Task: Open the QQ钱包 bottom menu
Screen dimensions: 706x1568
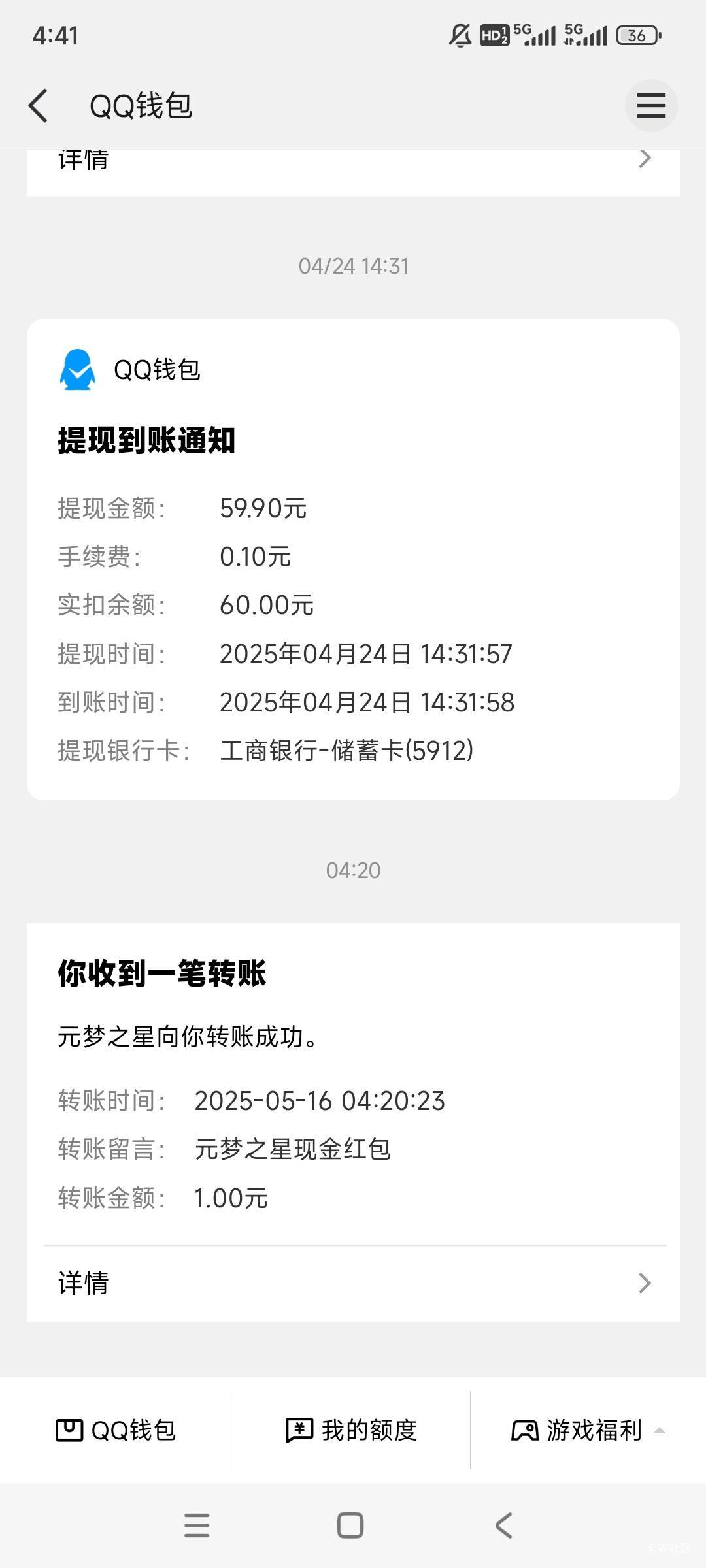Action: (x=117, y=1430)
